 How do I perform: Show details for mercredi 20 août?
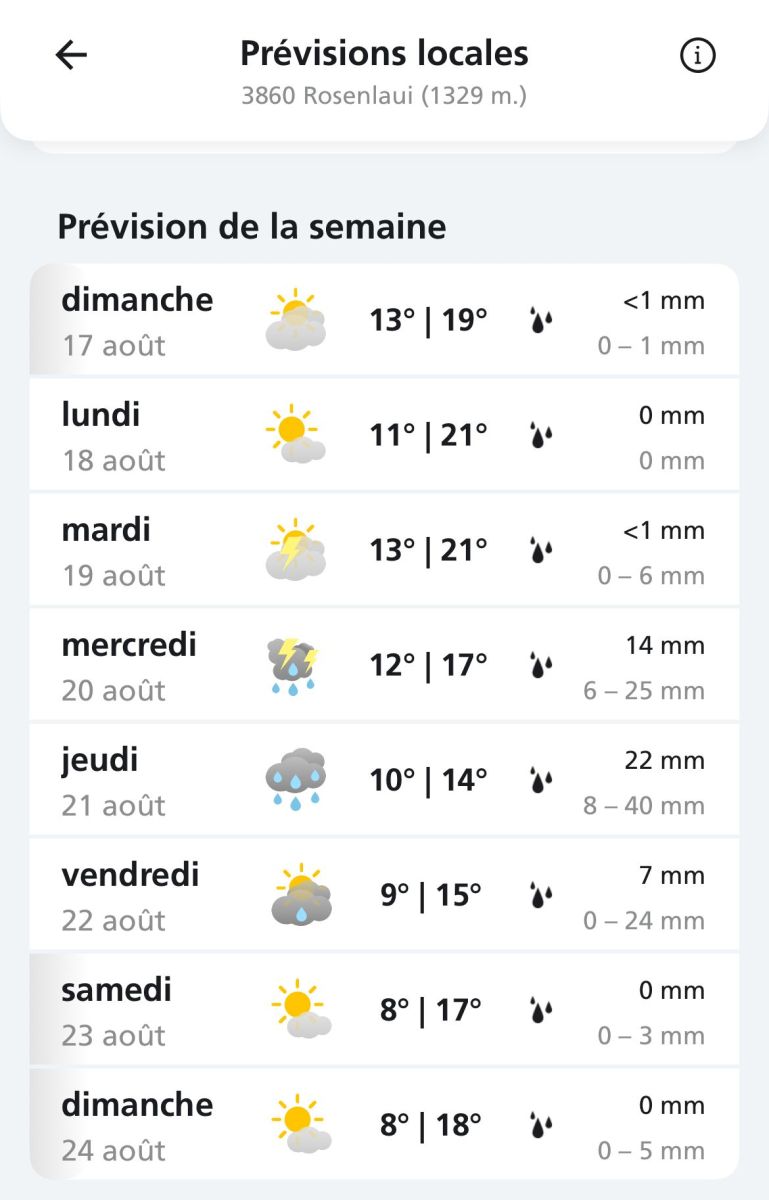(x=384, y=666)
